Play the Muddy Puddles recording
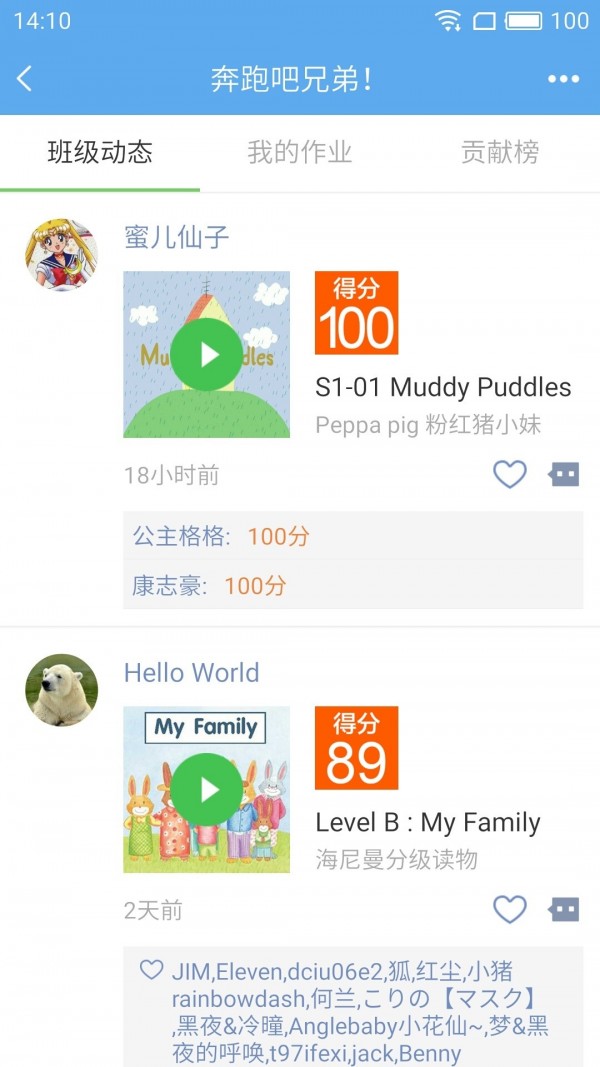This screenshot has height=1067, width=600. (x=207, y=355)
